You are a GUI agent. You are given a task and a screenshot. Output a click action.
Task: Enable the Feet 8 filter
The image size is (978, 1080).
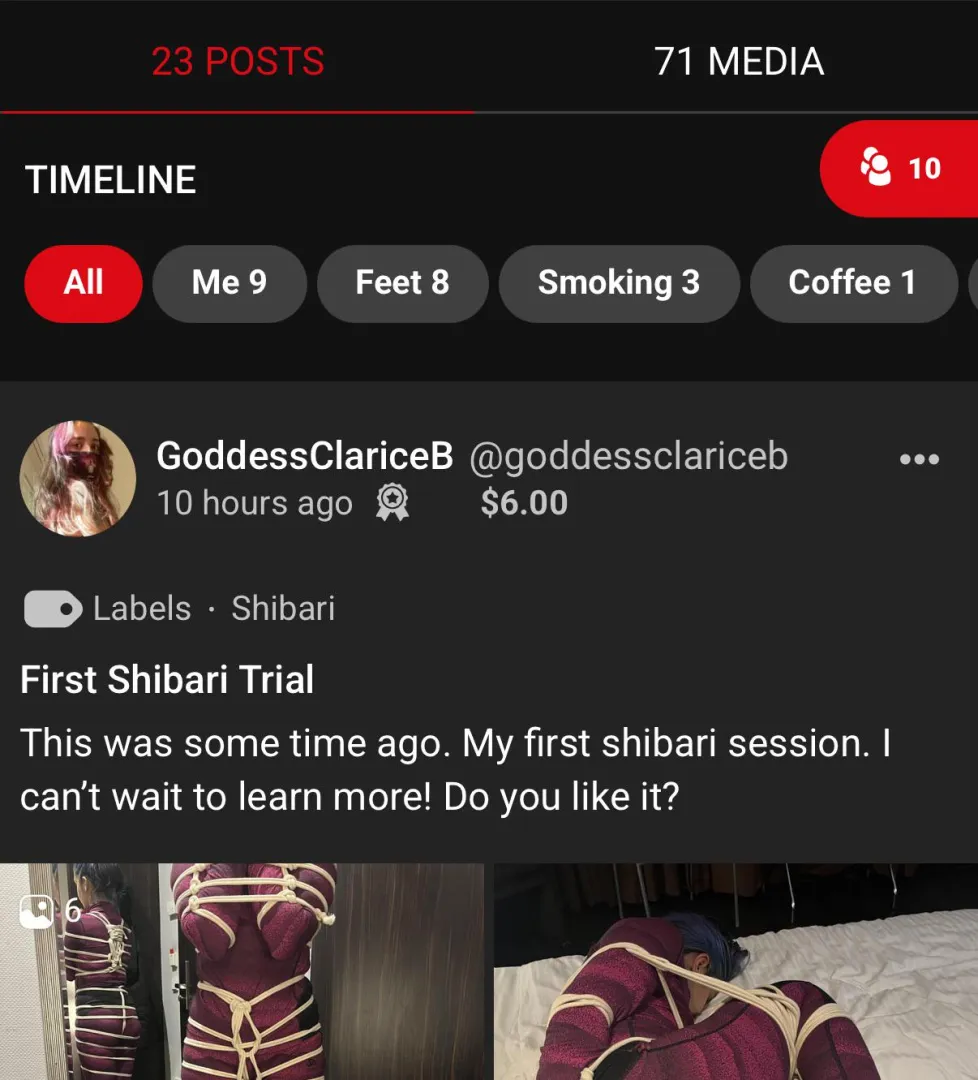coord(403,283)
